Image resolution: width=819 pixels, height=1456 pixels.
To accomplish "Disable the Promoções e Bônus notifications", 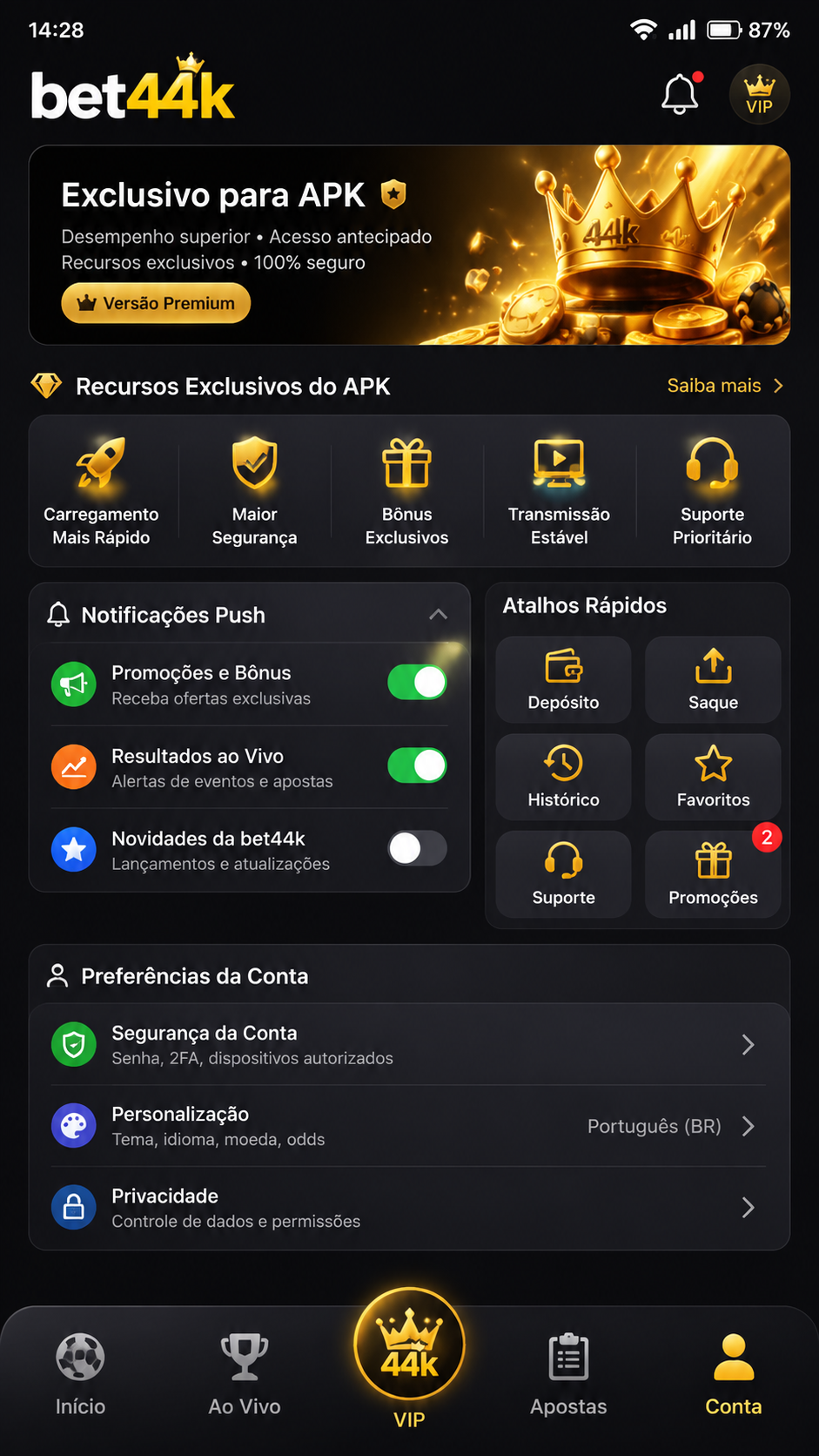I will coord(418,683).
